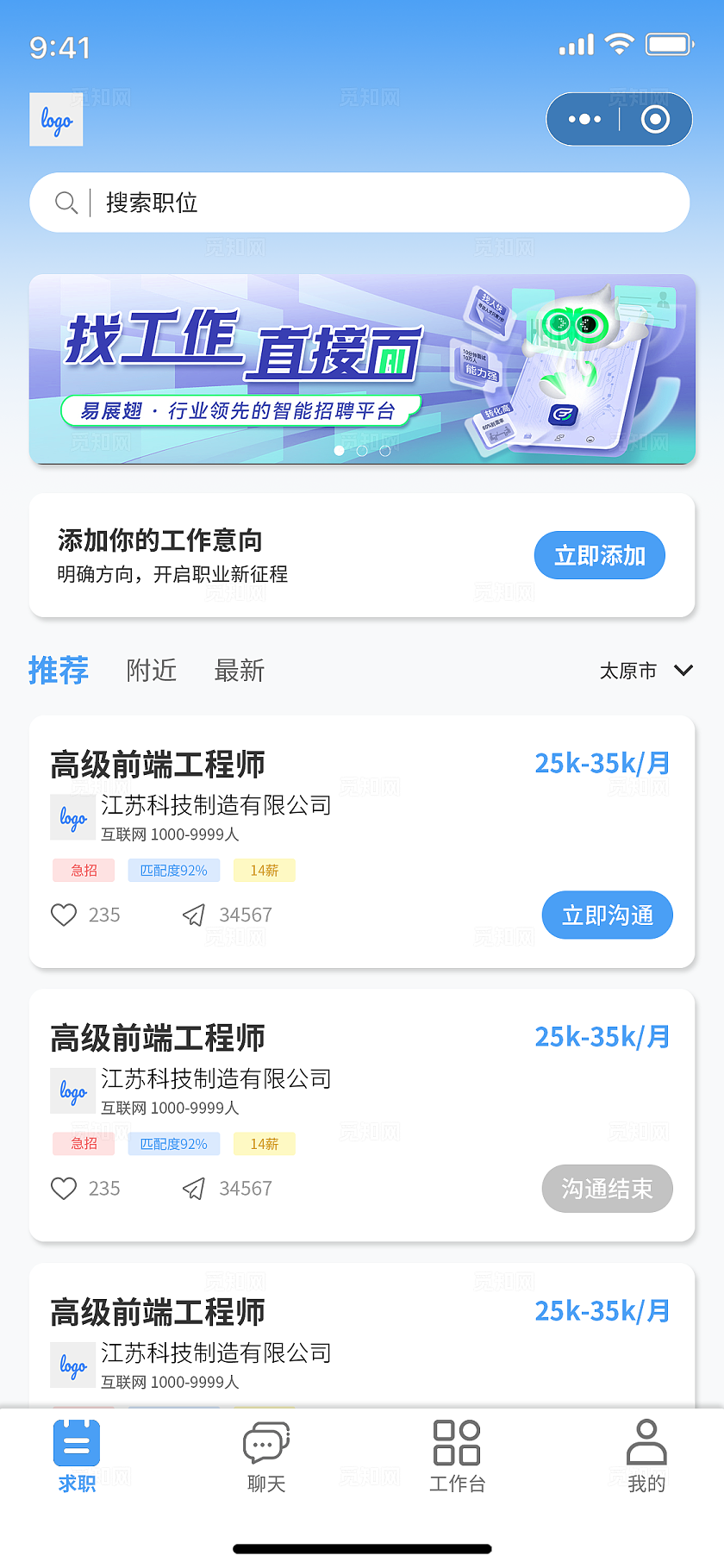
Task: Favorite the first 高级前端工程师 job via heart icon
Action: pyautogui.click(x=64, y=915)
